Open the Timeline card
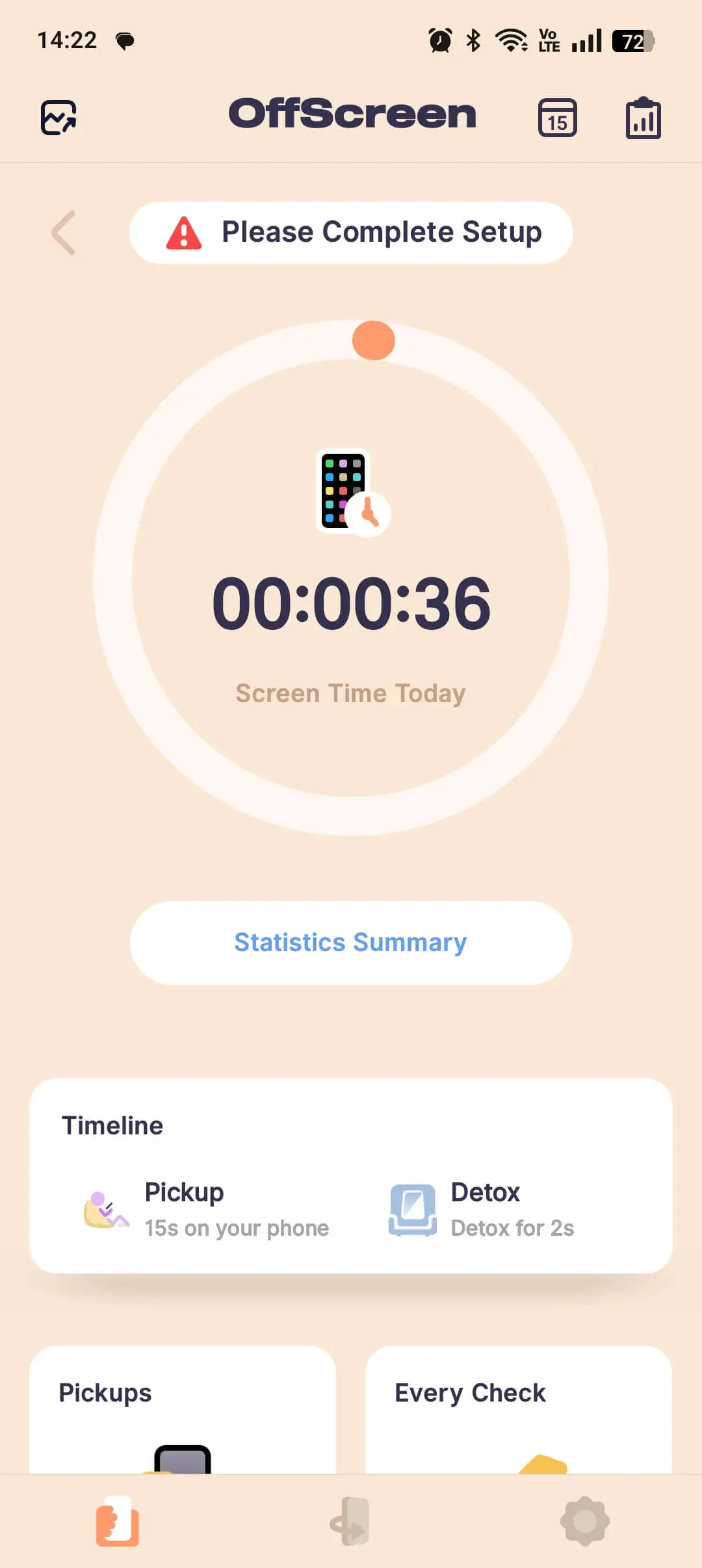The width and height of the screenshot is (702, 1568). coord(351,1175)
